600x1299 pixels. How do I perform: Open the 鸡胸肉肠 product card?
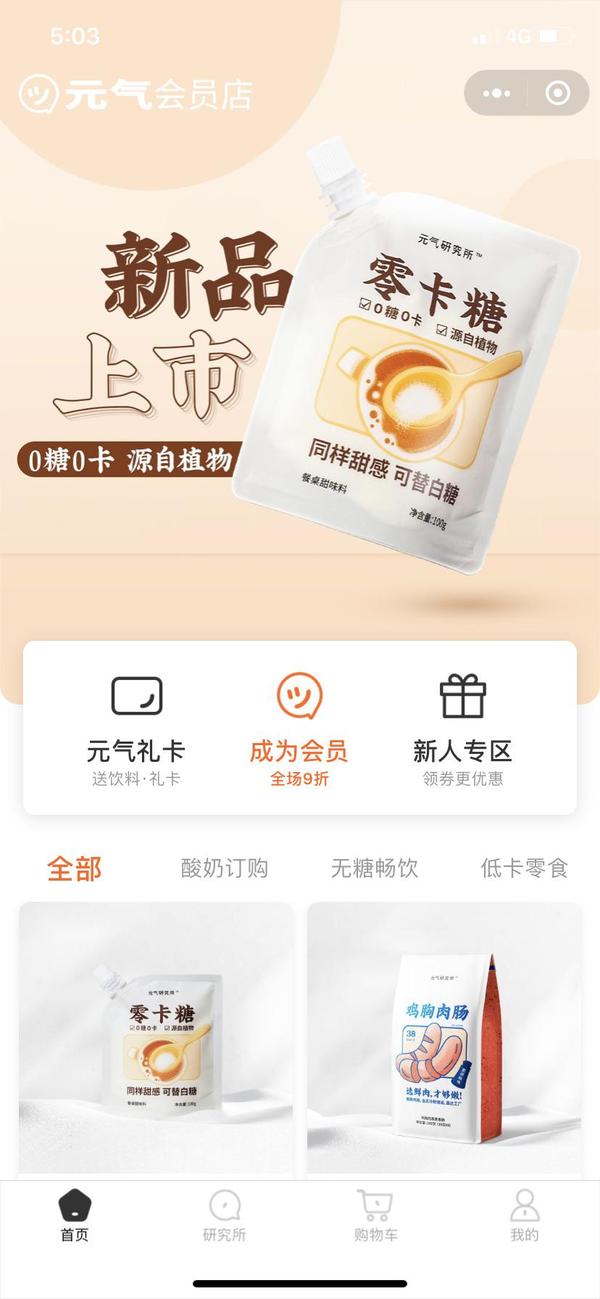coord(444,1038)
